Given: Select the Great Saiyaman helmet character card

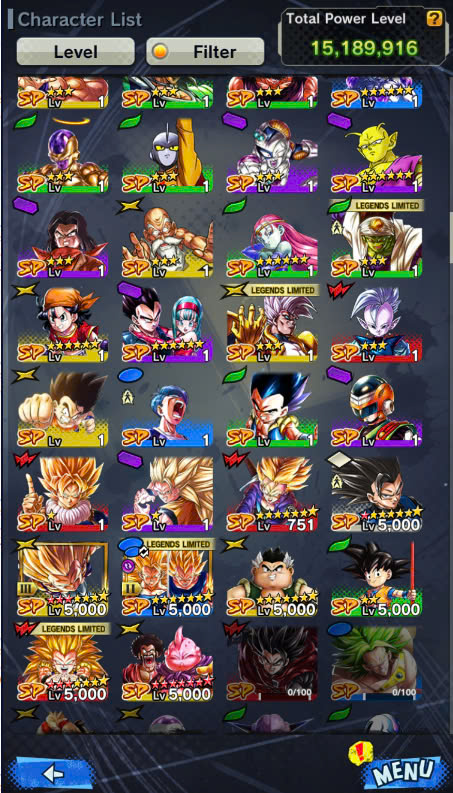Looking at the screenshot, I should pyautogui.click(x=377, y=411).
